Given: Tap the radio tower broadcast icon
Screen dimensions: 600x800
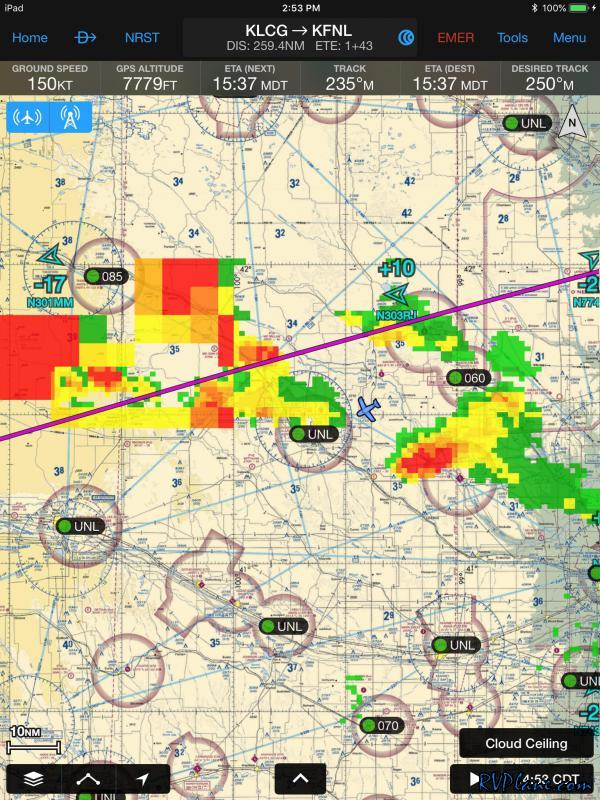Looking at the screenshot, I should 70,116.
